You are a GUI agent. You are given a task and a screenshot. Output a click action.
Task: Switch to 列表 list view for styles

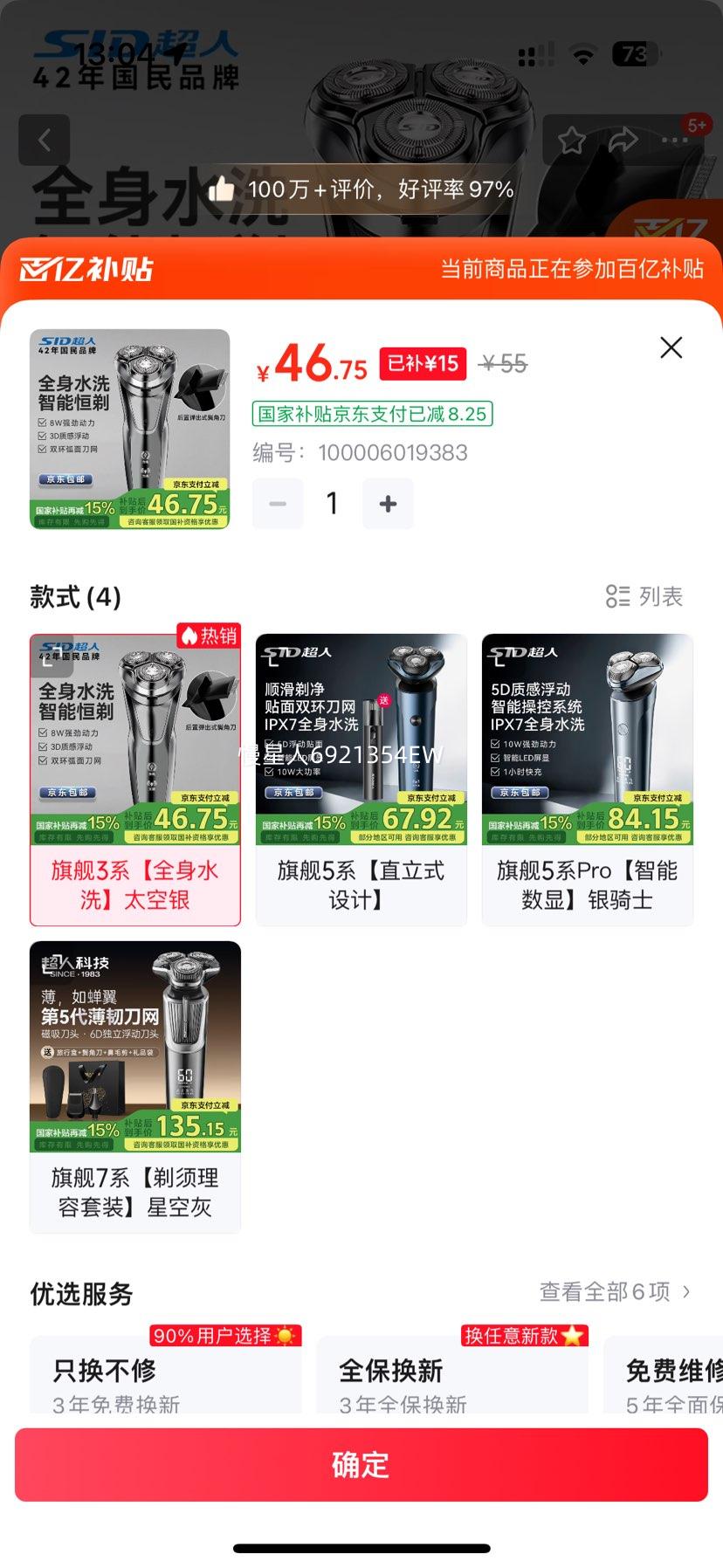pyautogui.click(x=644, y=596)
